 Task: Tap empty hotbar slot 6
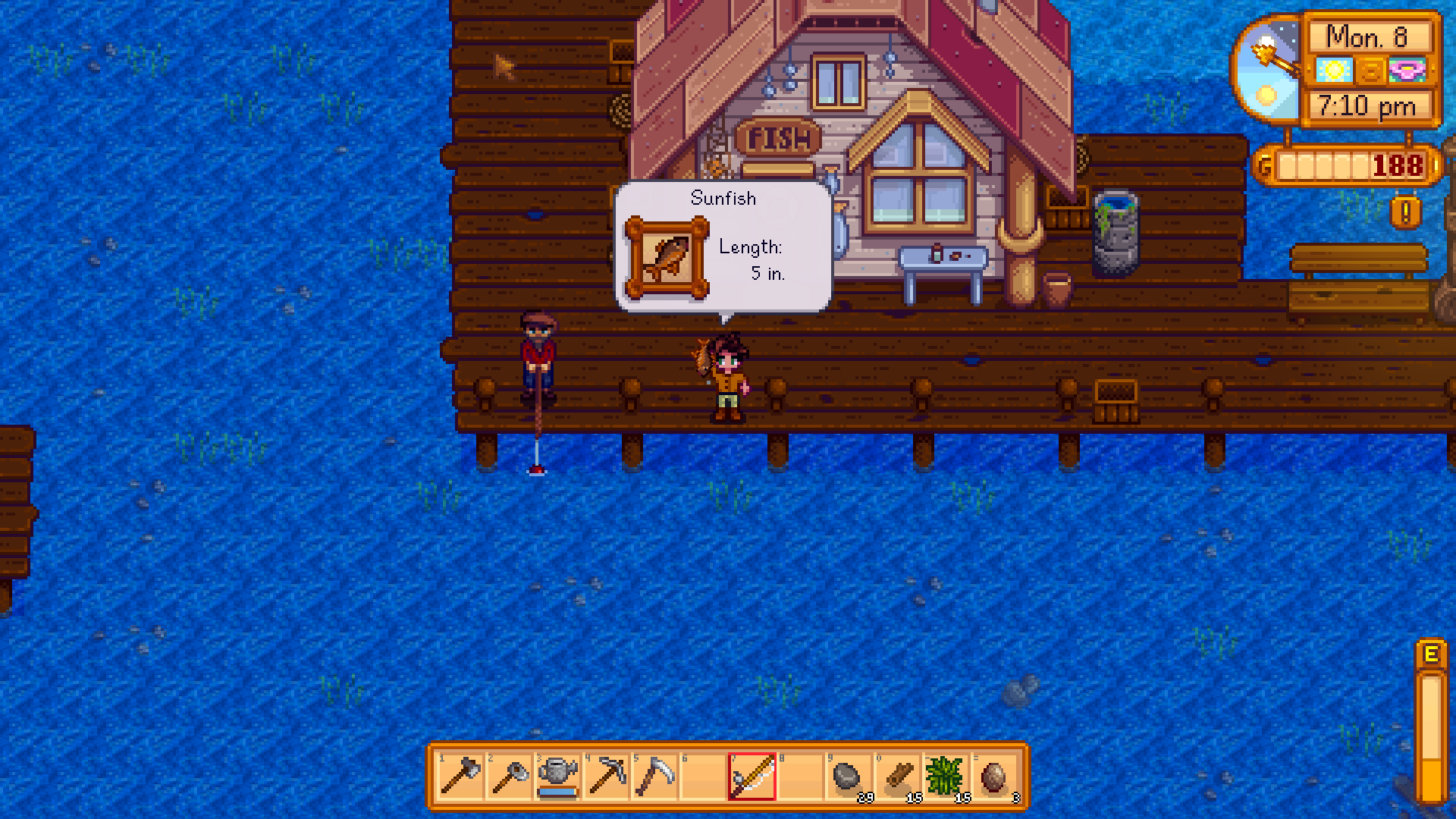click(x=703, y=777)
